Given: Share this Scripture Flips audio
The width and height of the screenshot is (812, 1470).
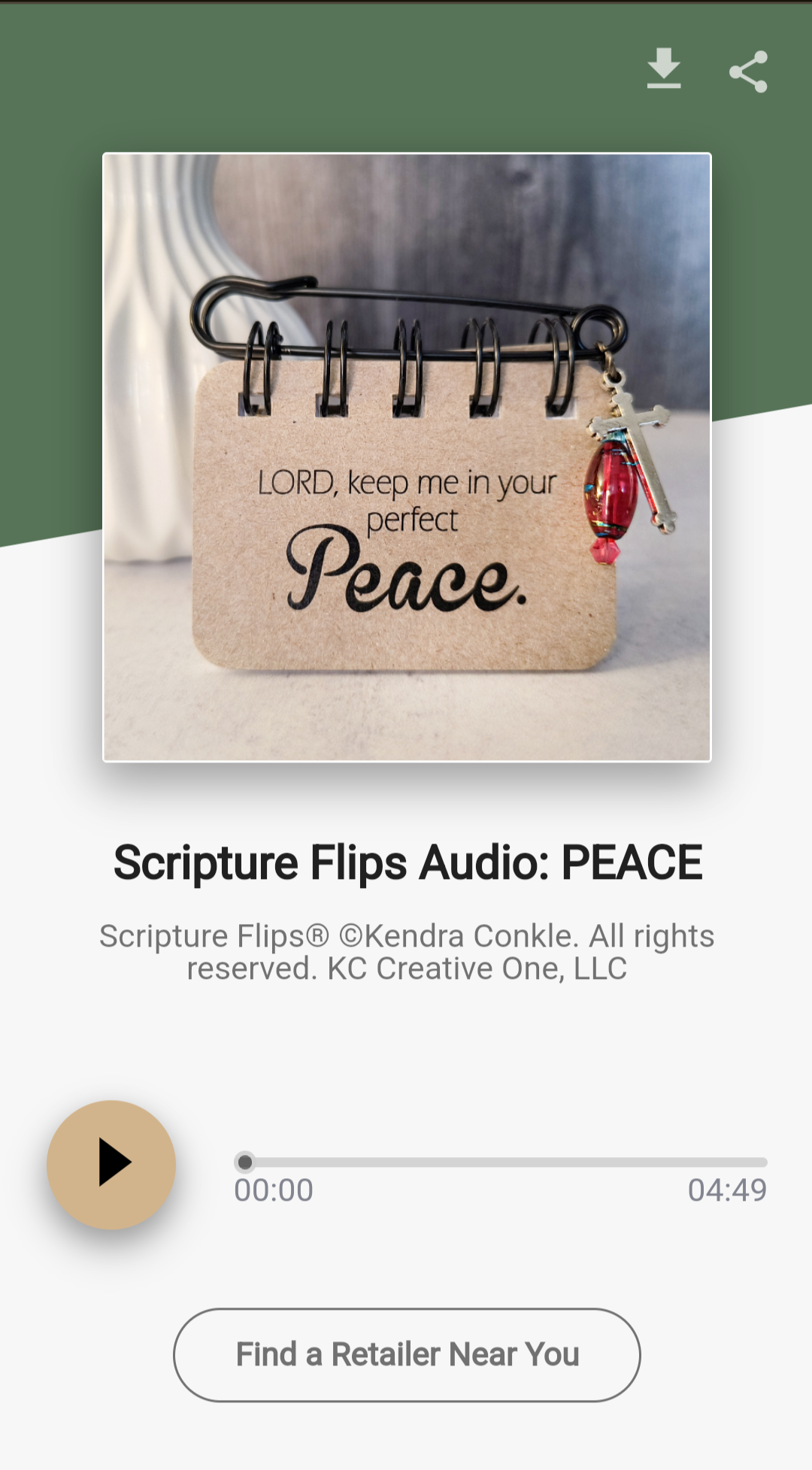Looking at the screenshot, I should coord(748,71).
